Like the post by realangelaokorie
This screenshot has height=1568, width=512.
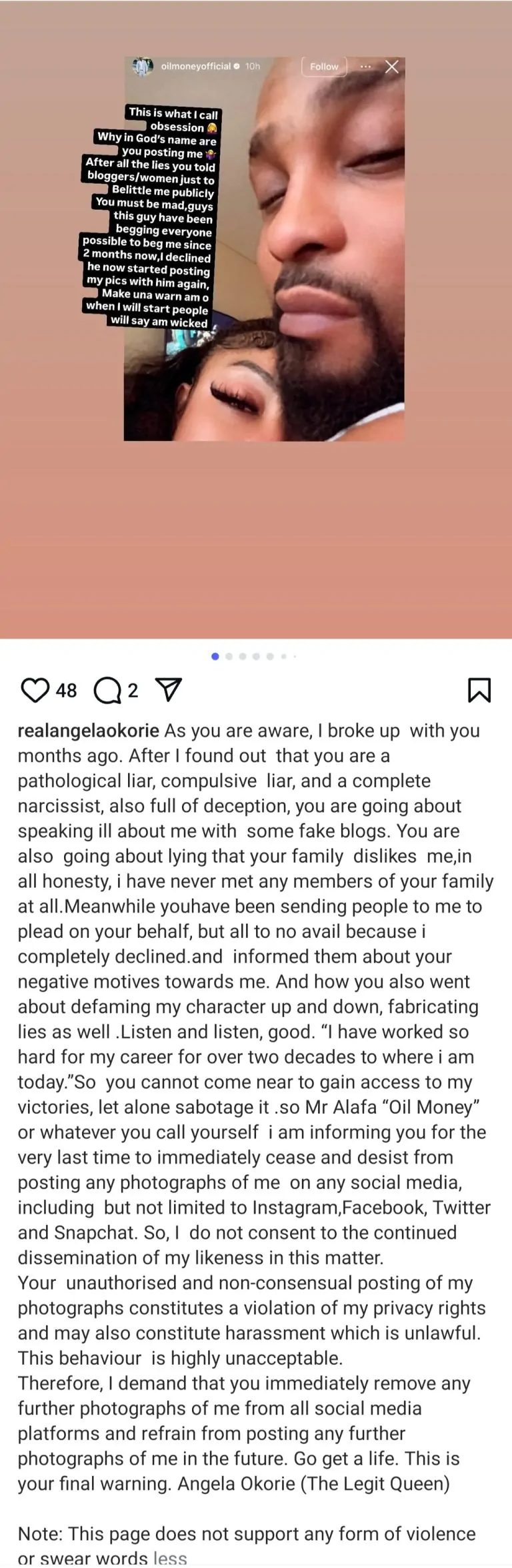coord(35,690)
